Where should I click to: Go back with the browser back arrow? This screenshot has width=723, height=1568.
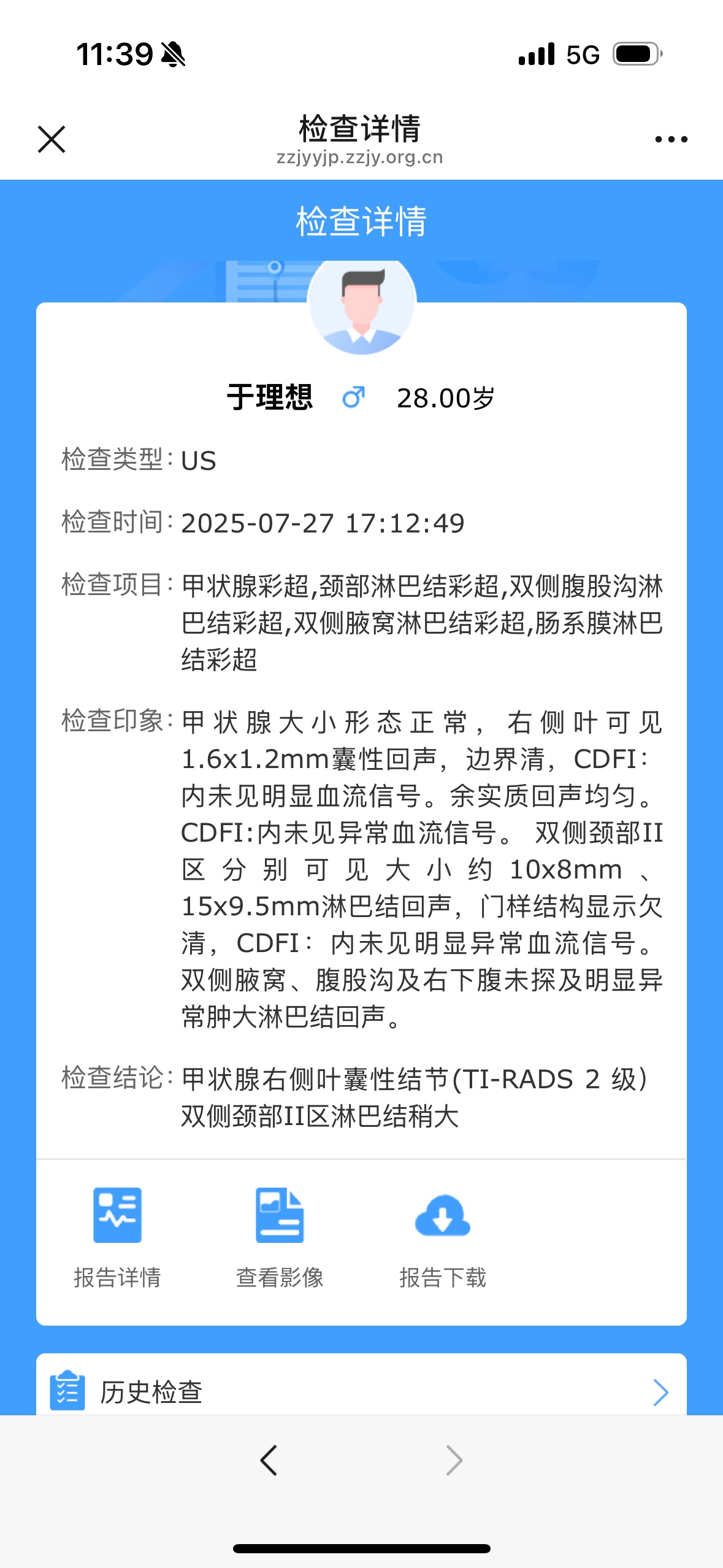point(269,1460)
